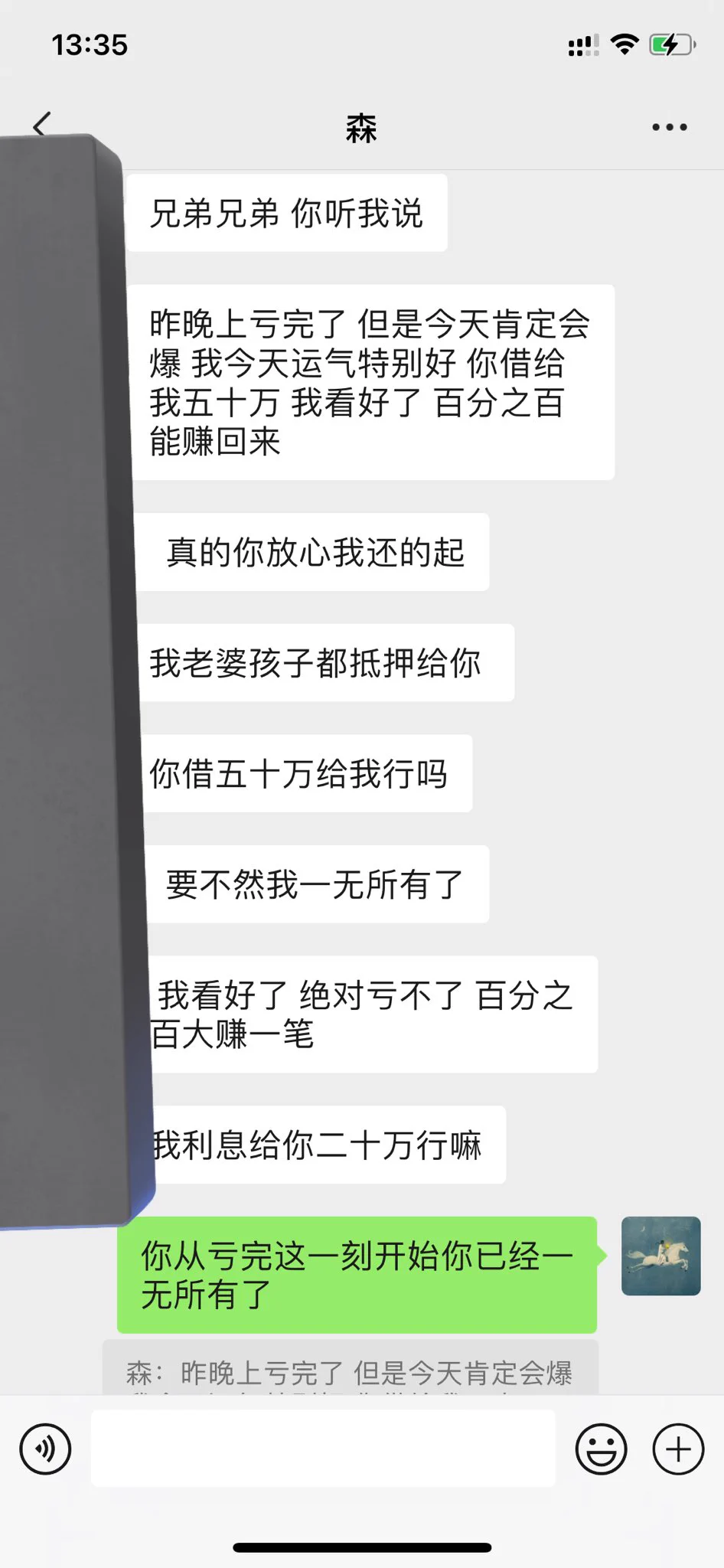Image resolution: width=724 pixels, height=1568 pixels.
Task: Open the plus attachment menu
Action: tap(677, 1449)
